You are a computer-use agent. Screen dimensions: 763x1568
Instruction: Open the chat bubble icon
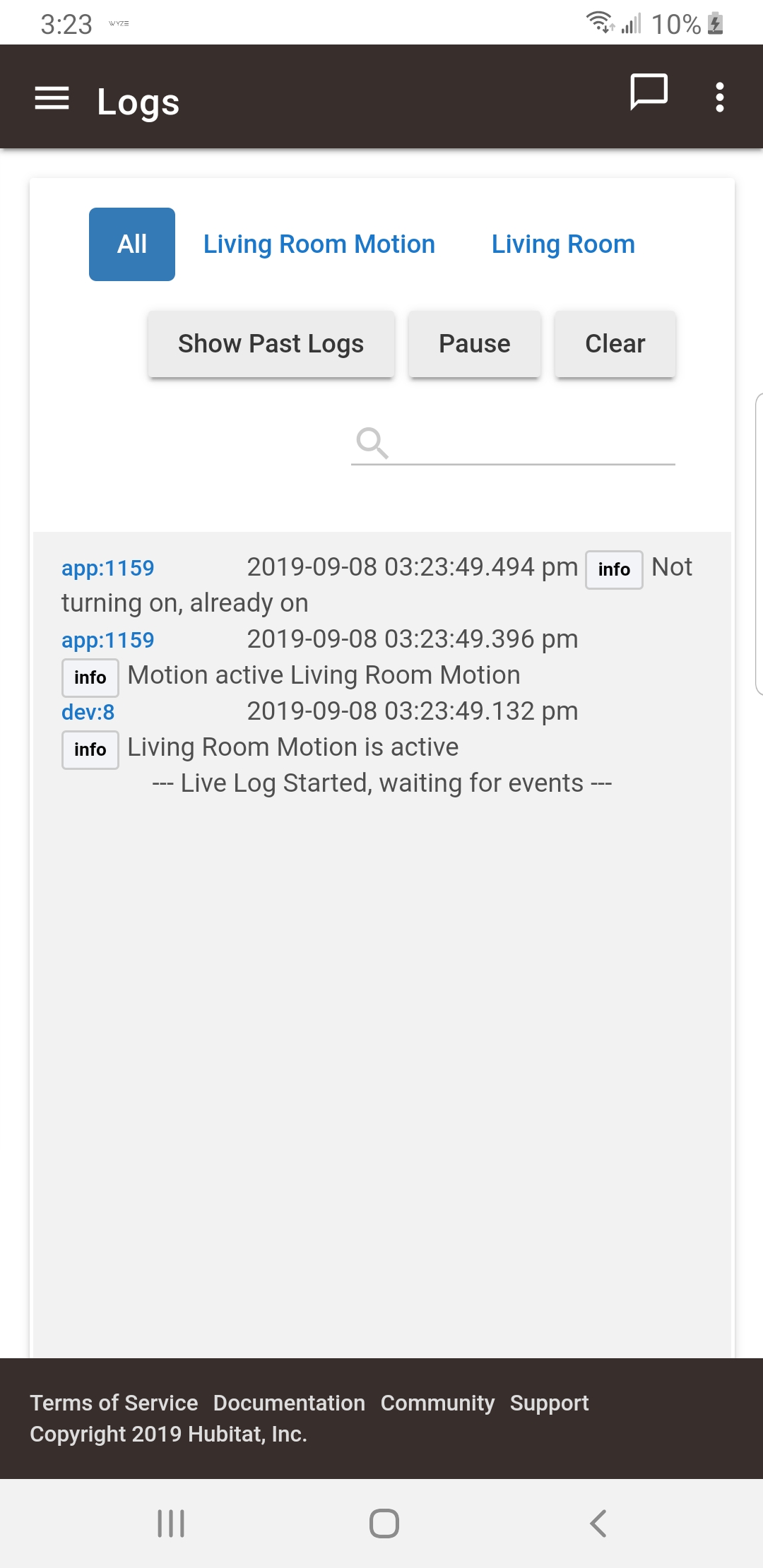pyautogui.click(x=649, y=93)
